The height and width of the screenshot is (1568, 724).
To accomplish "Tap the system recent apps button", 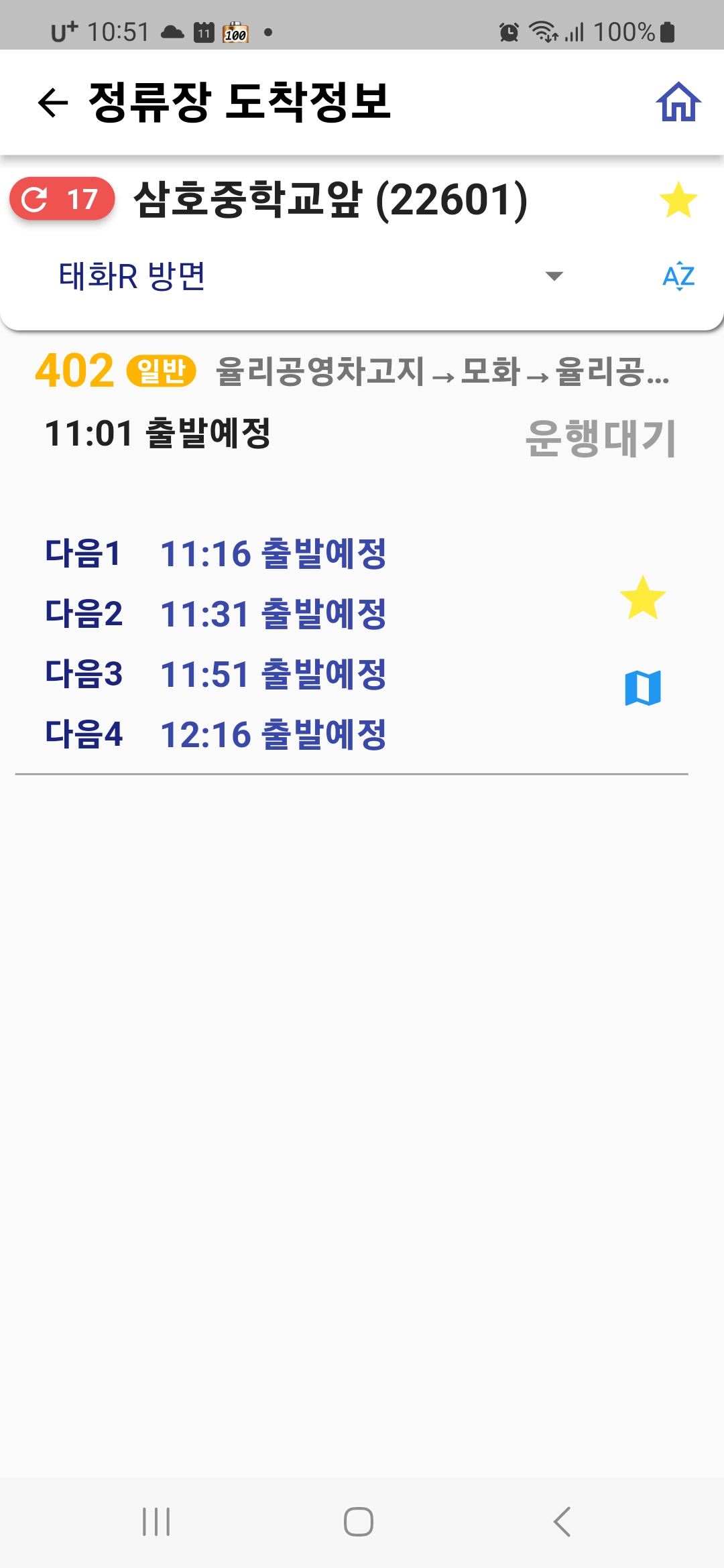I will (156, 1521).
